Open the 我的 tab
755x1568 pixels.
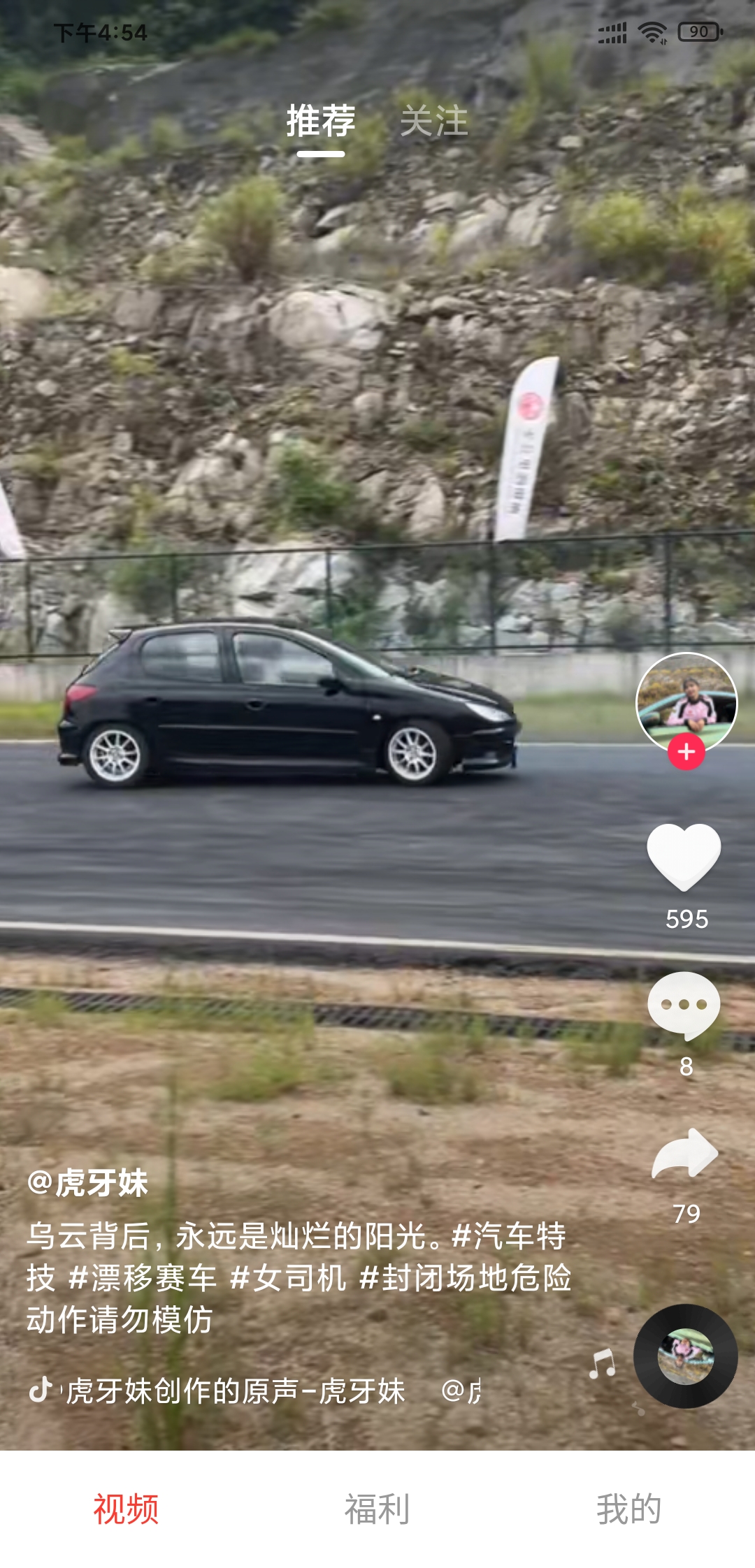tap(628, 1509)
